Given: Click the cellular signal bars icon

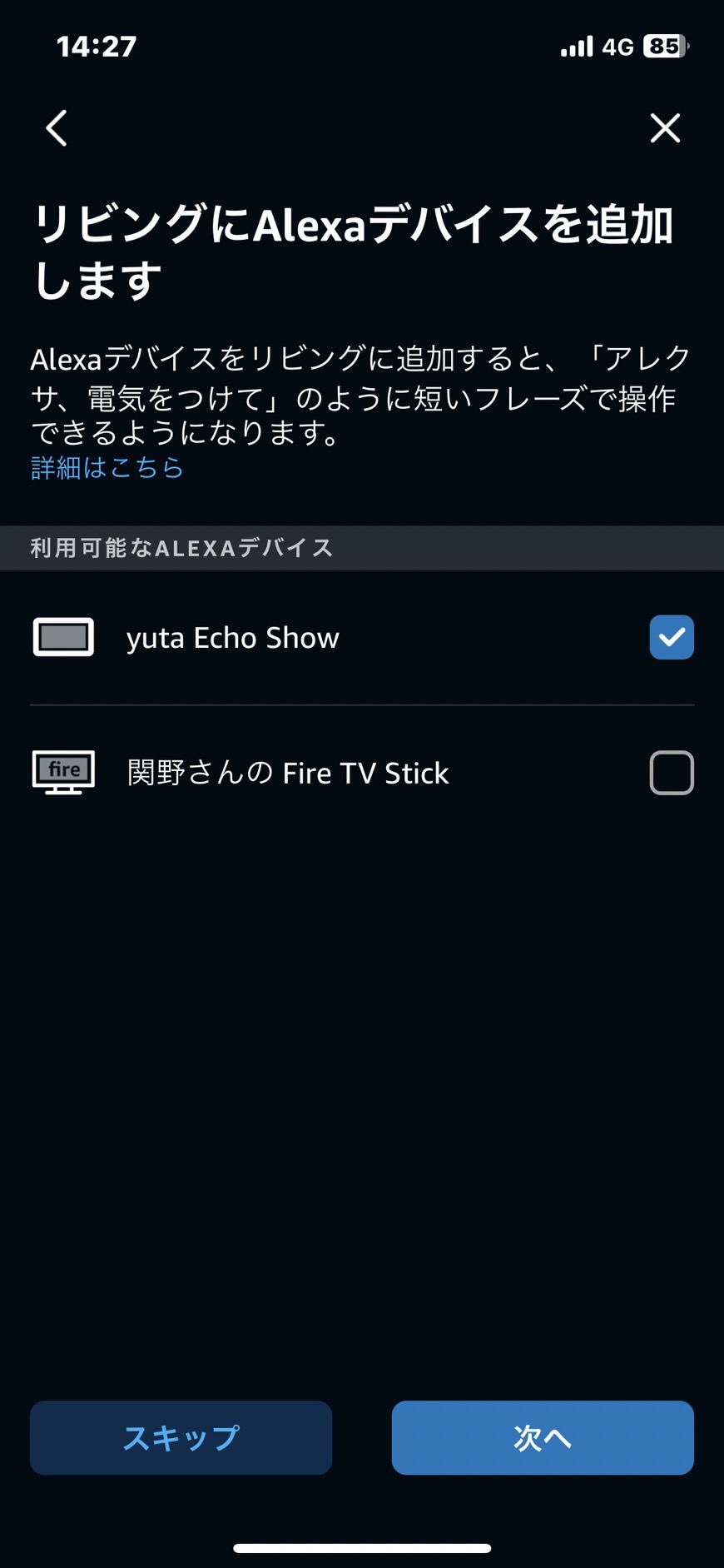Looking at the screenshot, I should [576, 47].
